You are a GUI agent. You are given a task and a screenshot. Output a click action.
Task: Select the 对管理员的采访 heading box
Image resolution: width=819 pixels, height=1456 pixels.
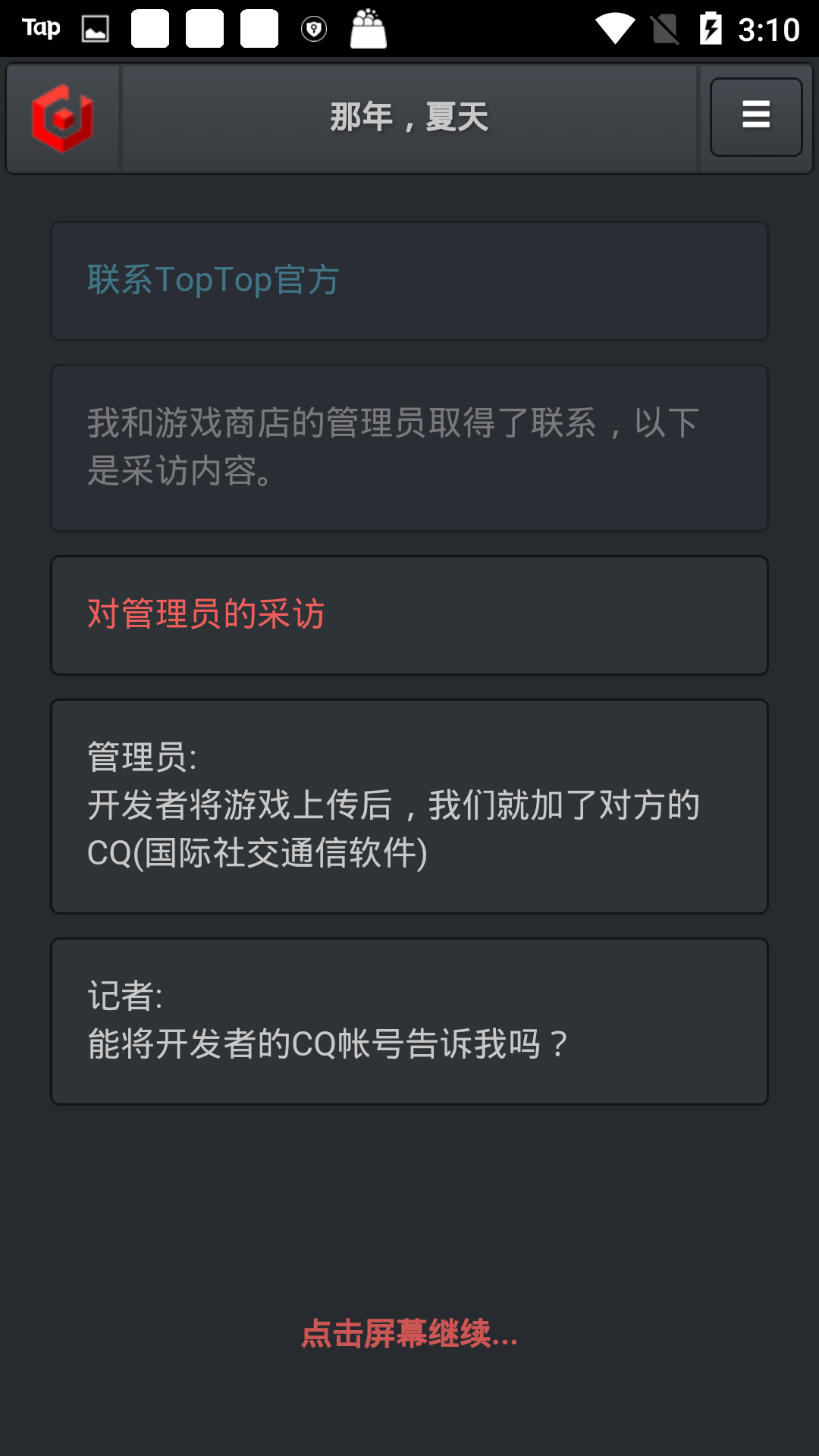pos(409,614)
